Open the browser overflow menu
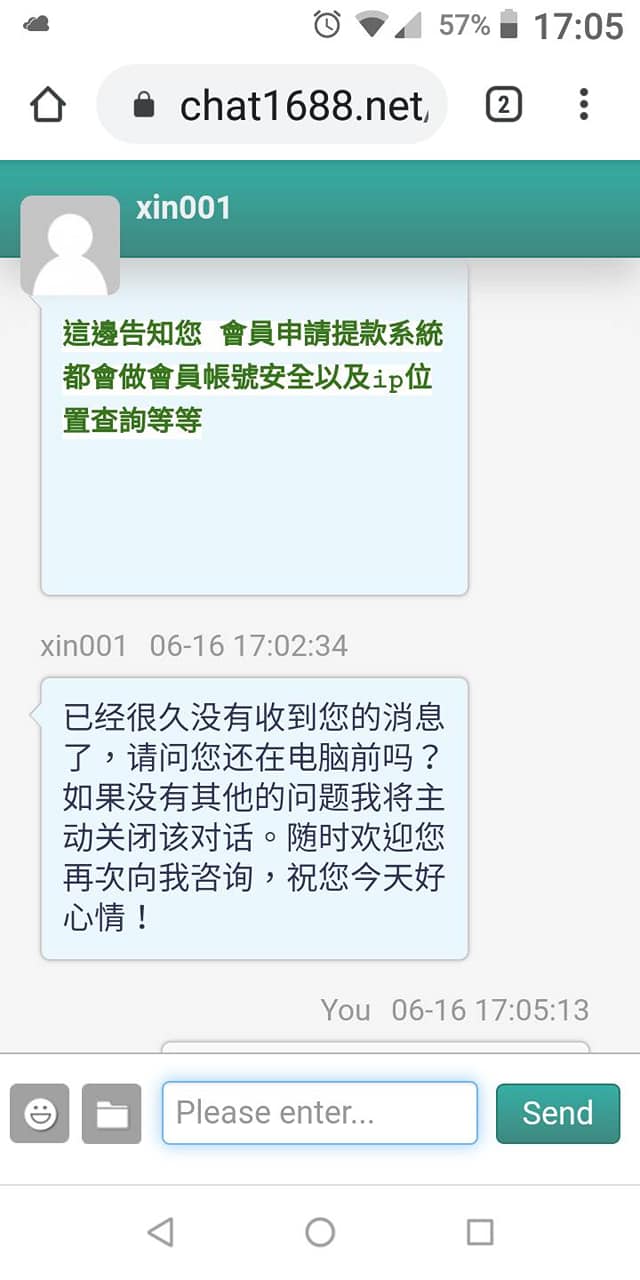The image size is (640, 1280). coord(584,105)
